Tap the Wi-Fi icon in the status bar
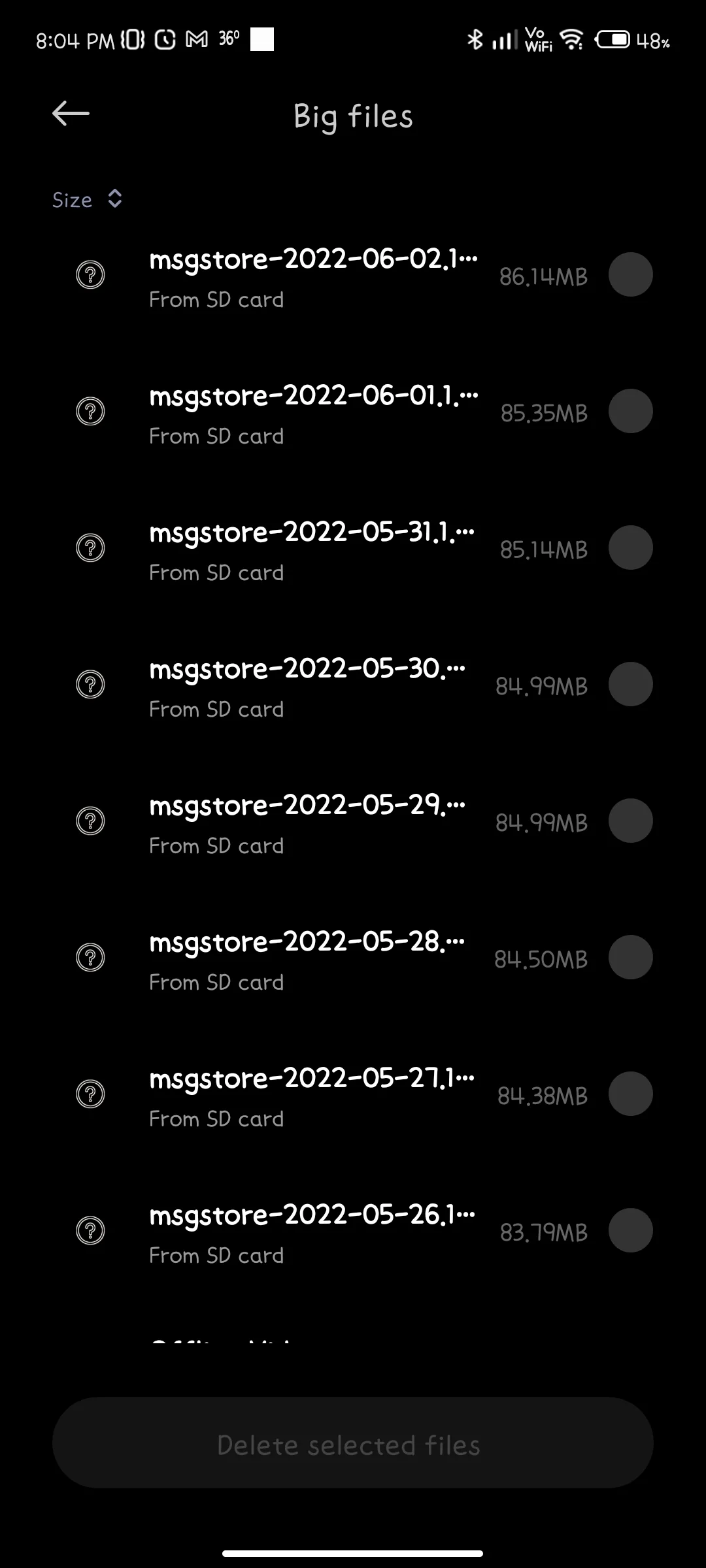 point(570,40)
